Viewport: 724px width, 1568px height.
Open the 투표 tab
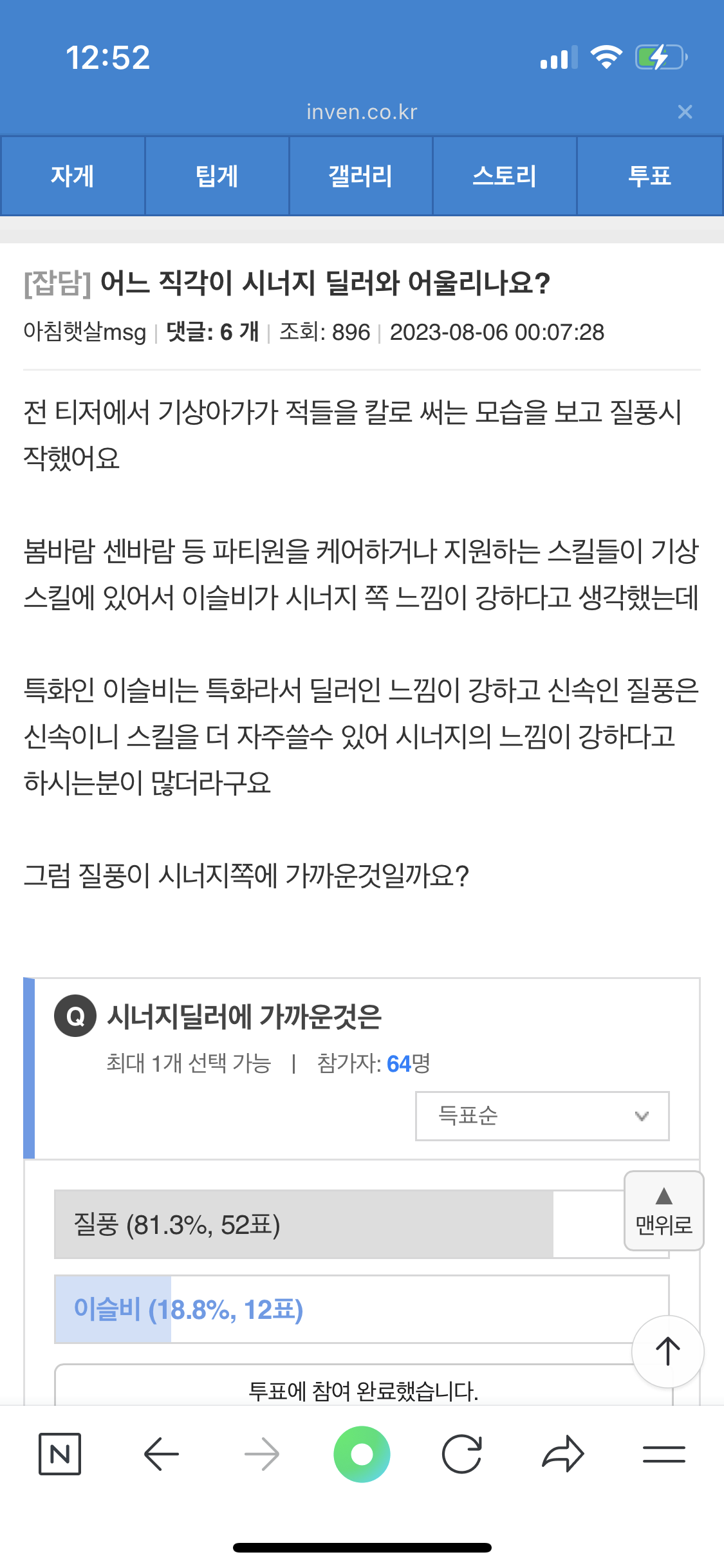click(x=649, y=176)
